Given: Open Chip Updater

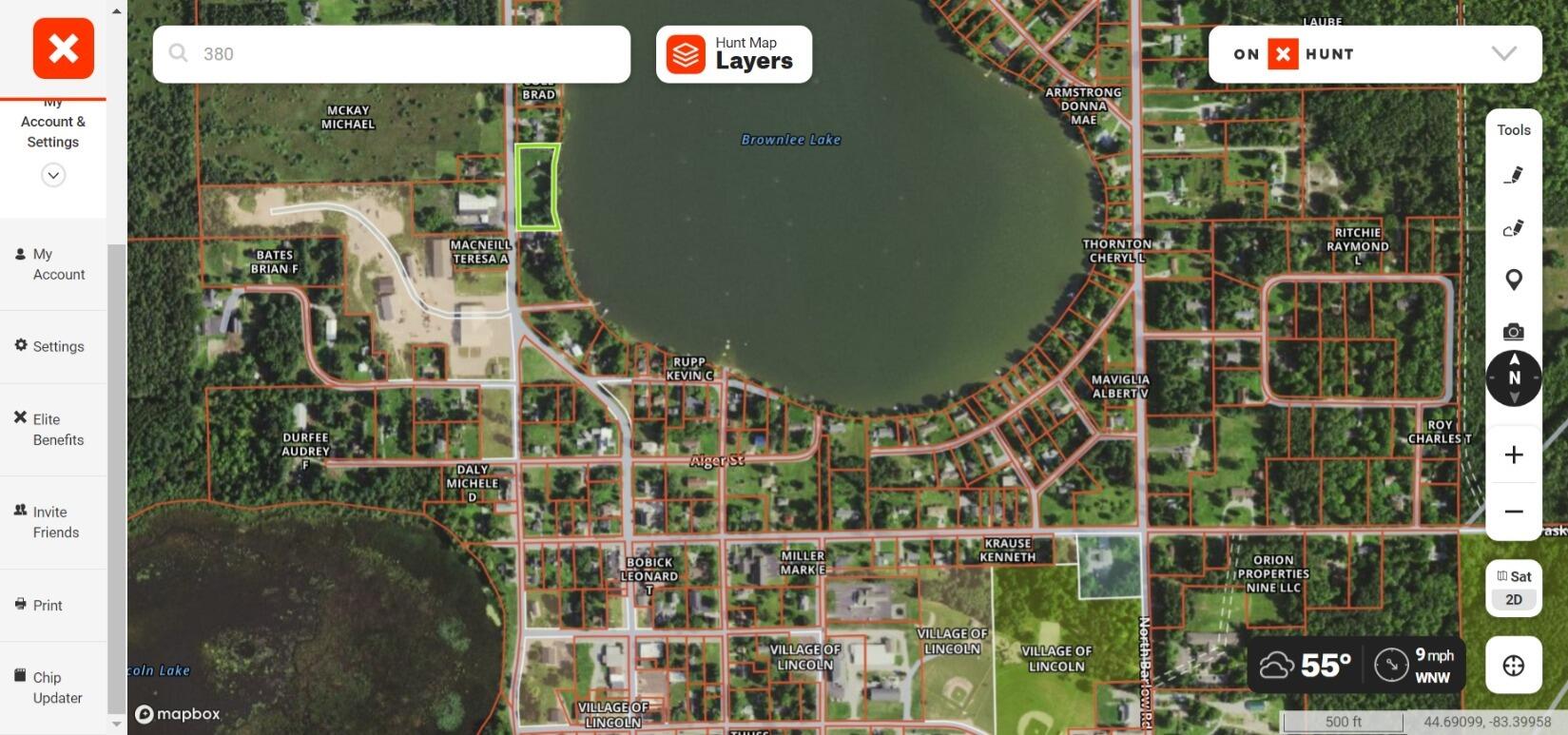Looking at the screenshot, I should pyautogui.click(x=52, y=687).
